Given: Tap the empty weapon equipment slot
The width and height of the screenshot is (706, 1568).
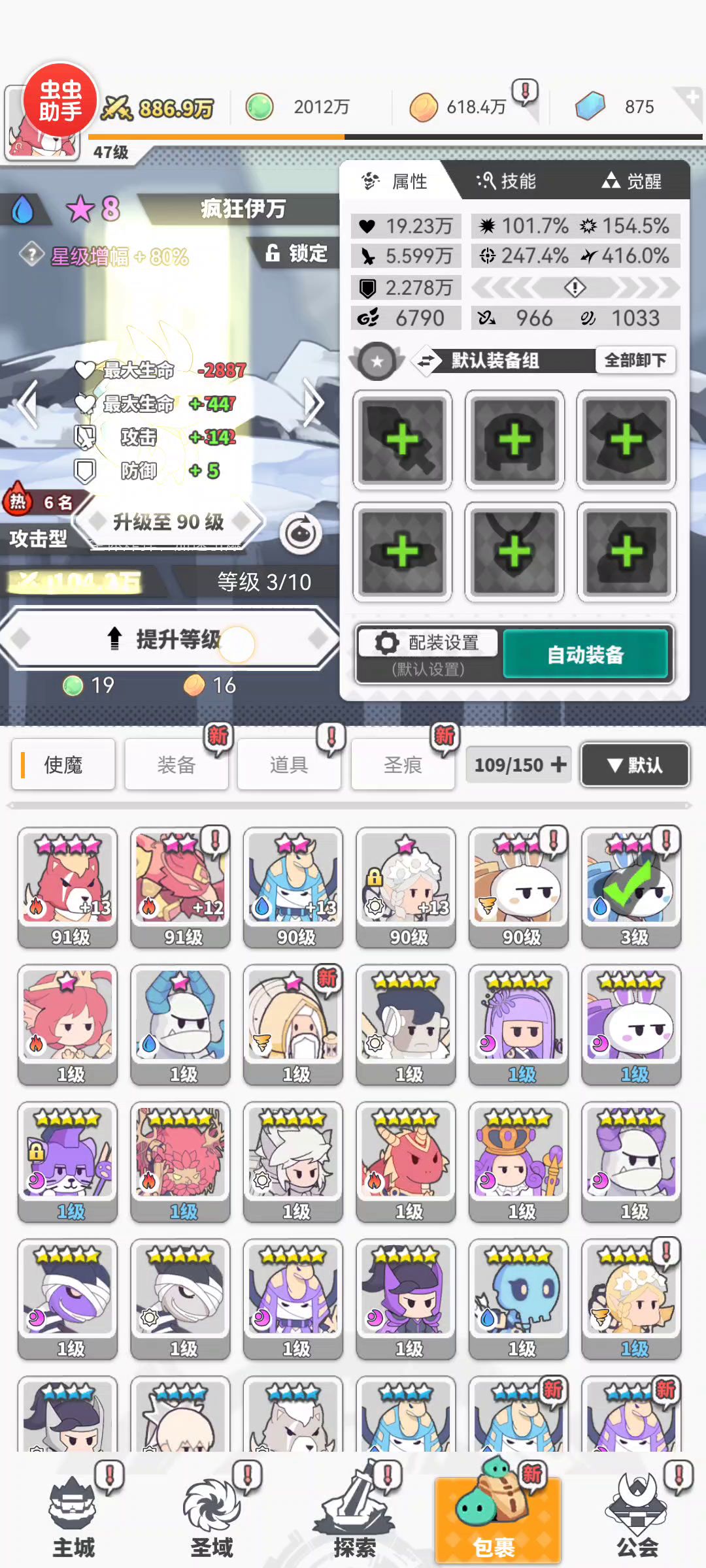Looking at the screenshot, I should click(402, 440).
